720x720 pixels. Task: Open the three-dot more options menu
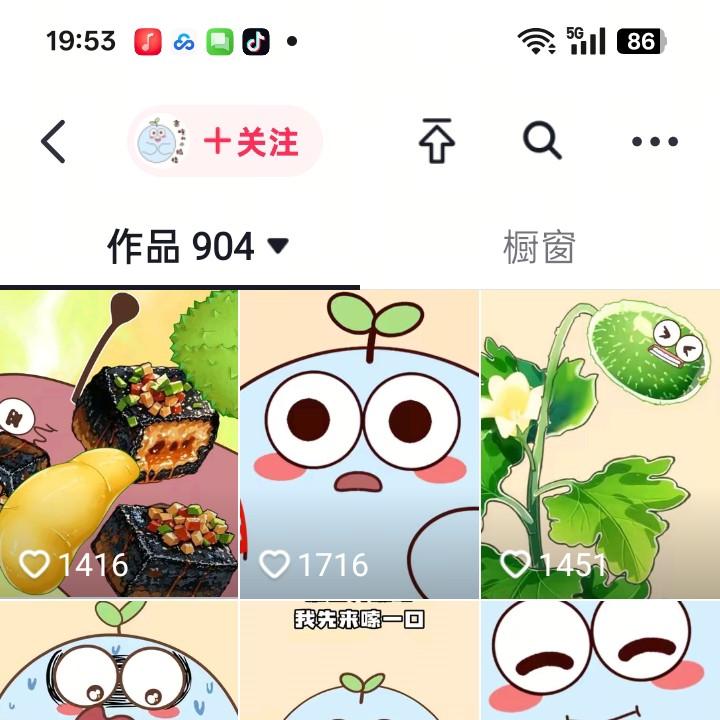(655, 142)
